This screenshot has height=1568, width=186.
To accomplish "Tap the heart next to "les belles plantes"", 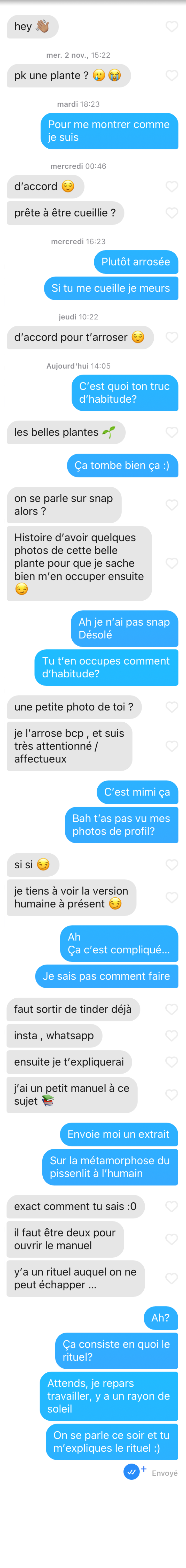I will click(x=172, y=432).
